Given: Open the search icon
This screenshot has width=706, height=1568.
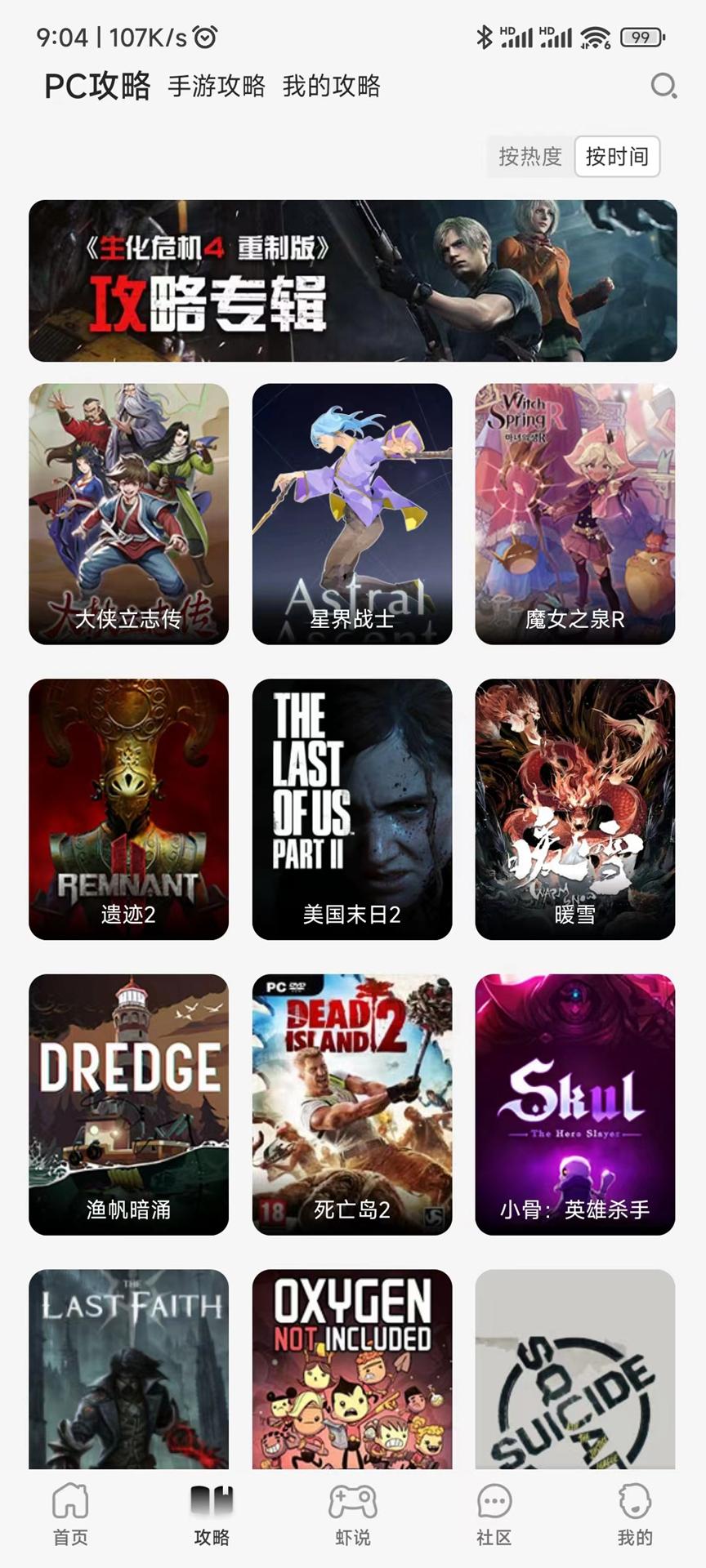Looking at the screenshot, I should click(x=664, y=86).
